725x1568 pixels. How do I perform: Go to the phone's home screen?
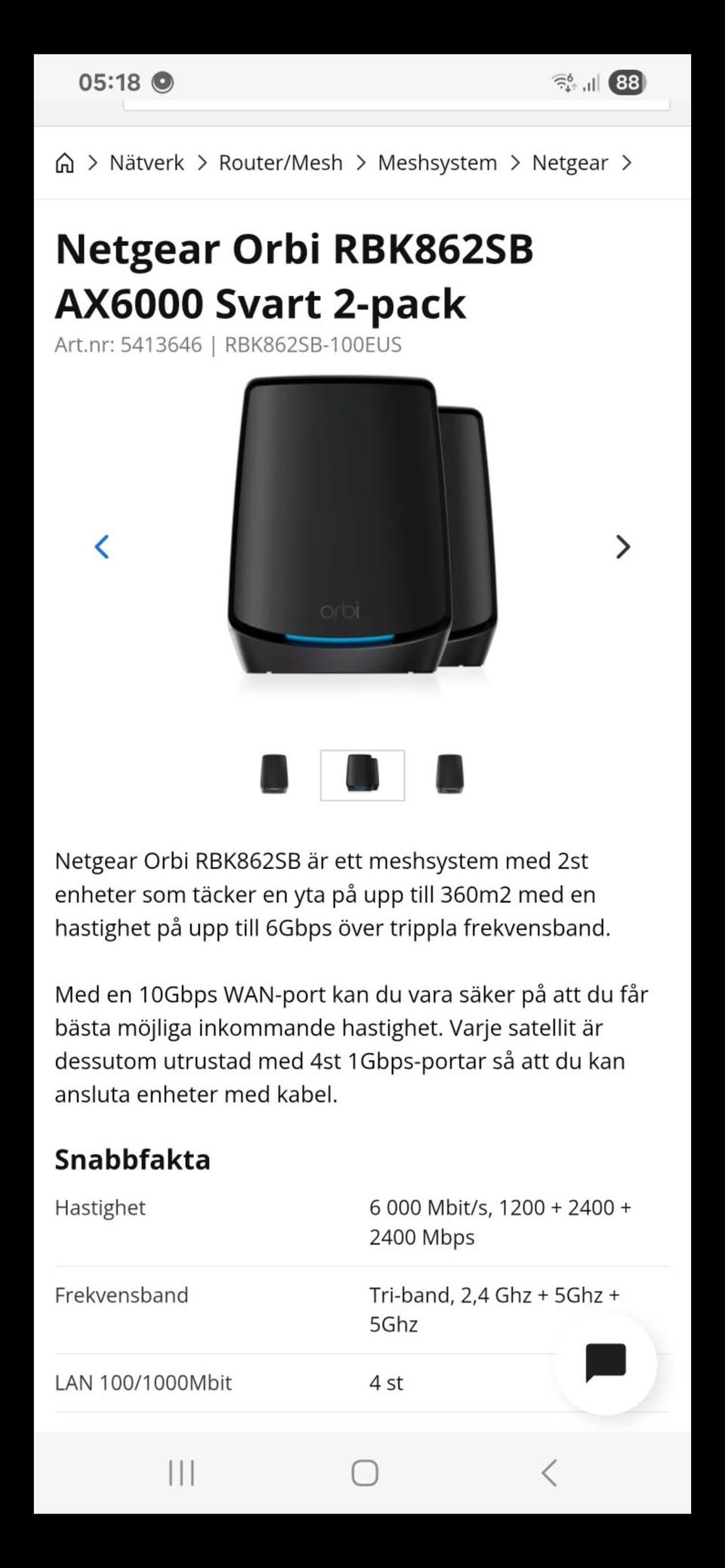pyautogui.click(x=365, y=1472)
